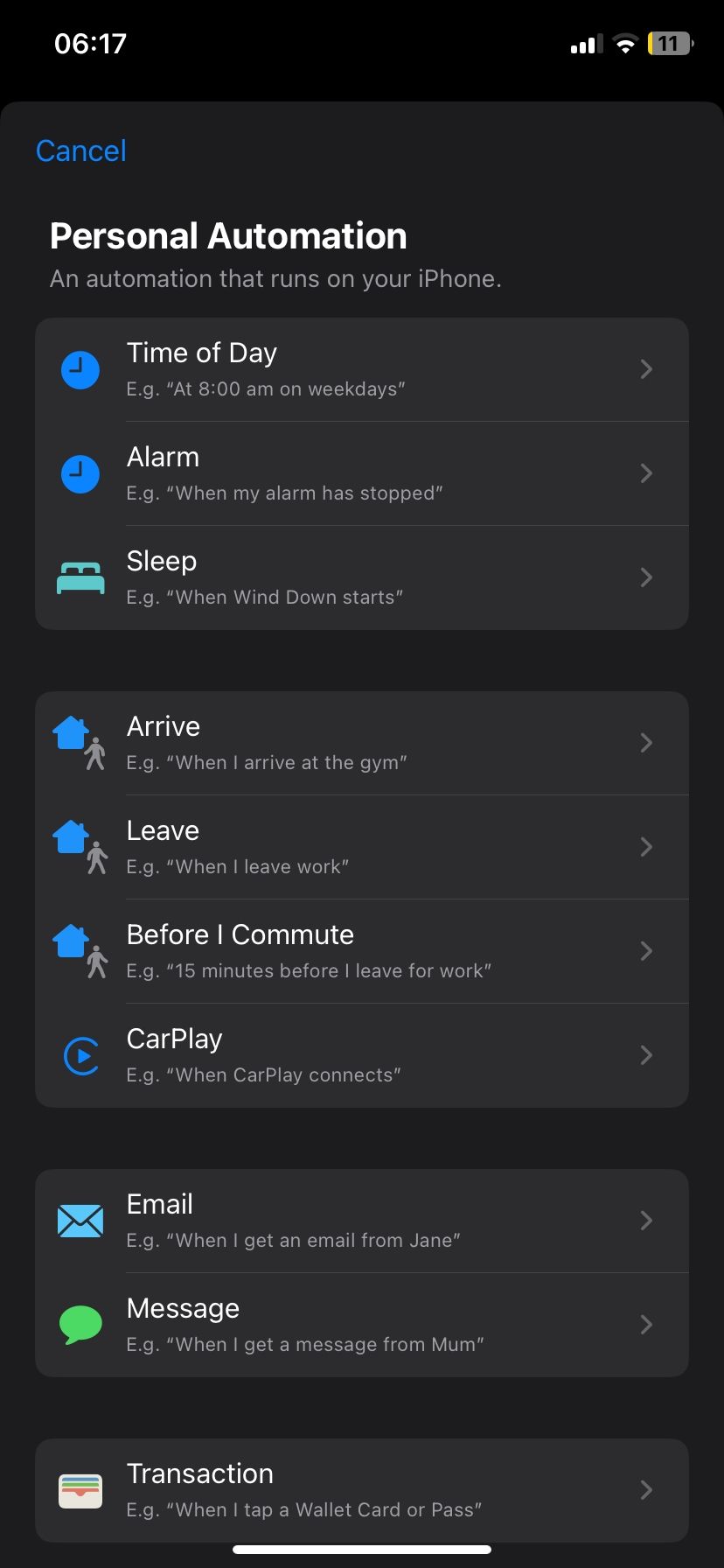Viewport: 724px width, 1568px height.
Task: Open the Arrive location trigger
Action: point(361,743)
